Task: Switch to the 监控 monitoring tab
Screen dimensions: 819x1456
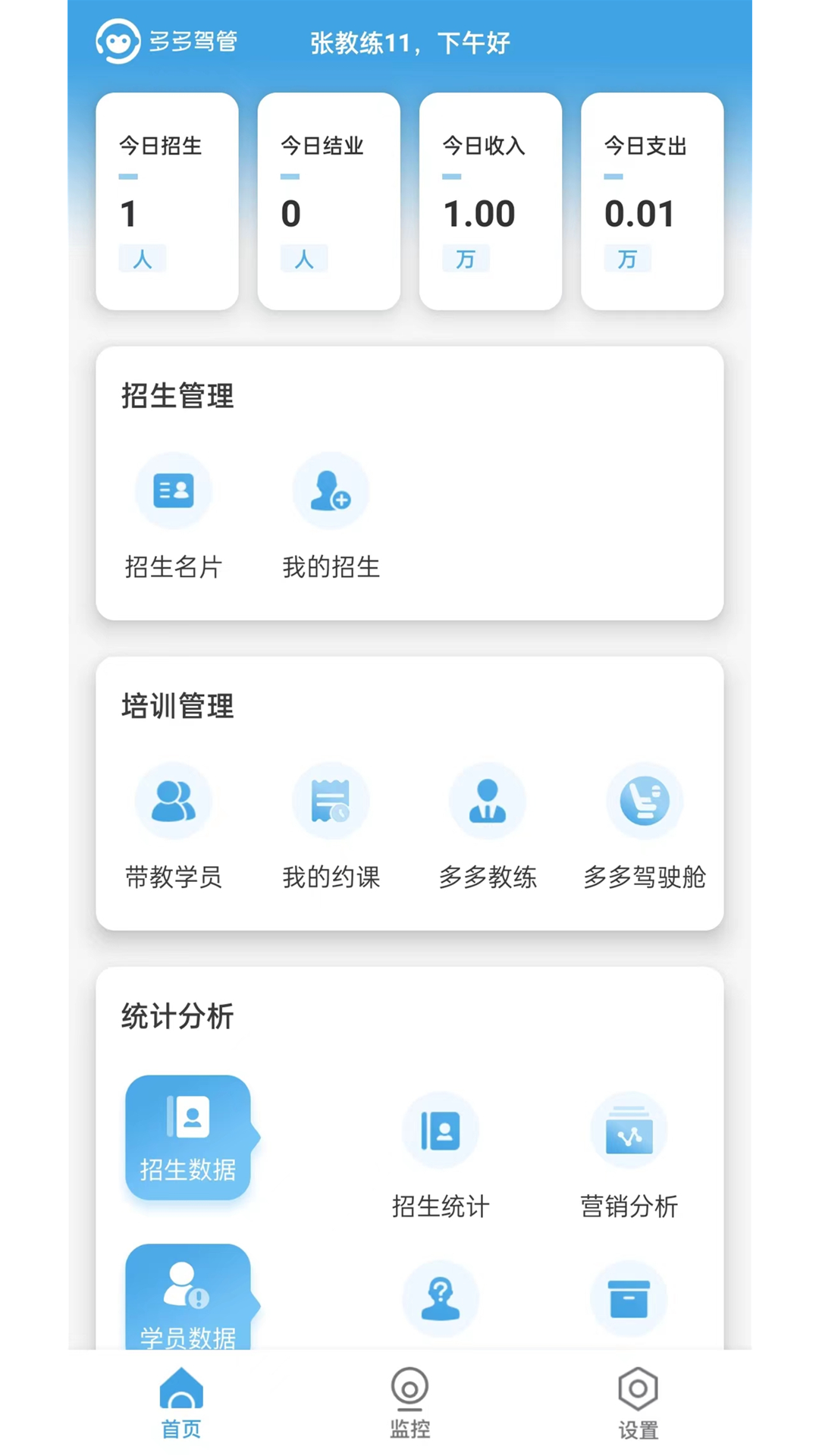Action: (x=409, y=1403)
